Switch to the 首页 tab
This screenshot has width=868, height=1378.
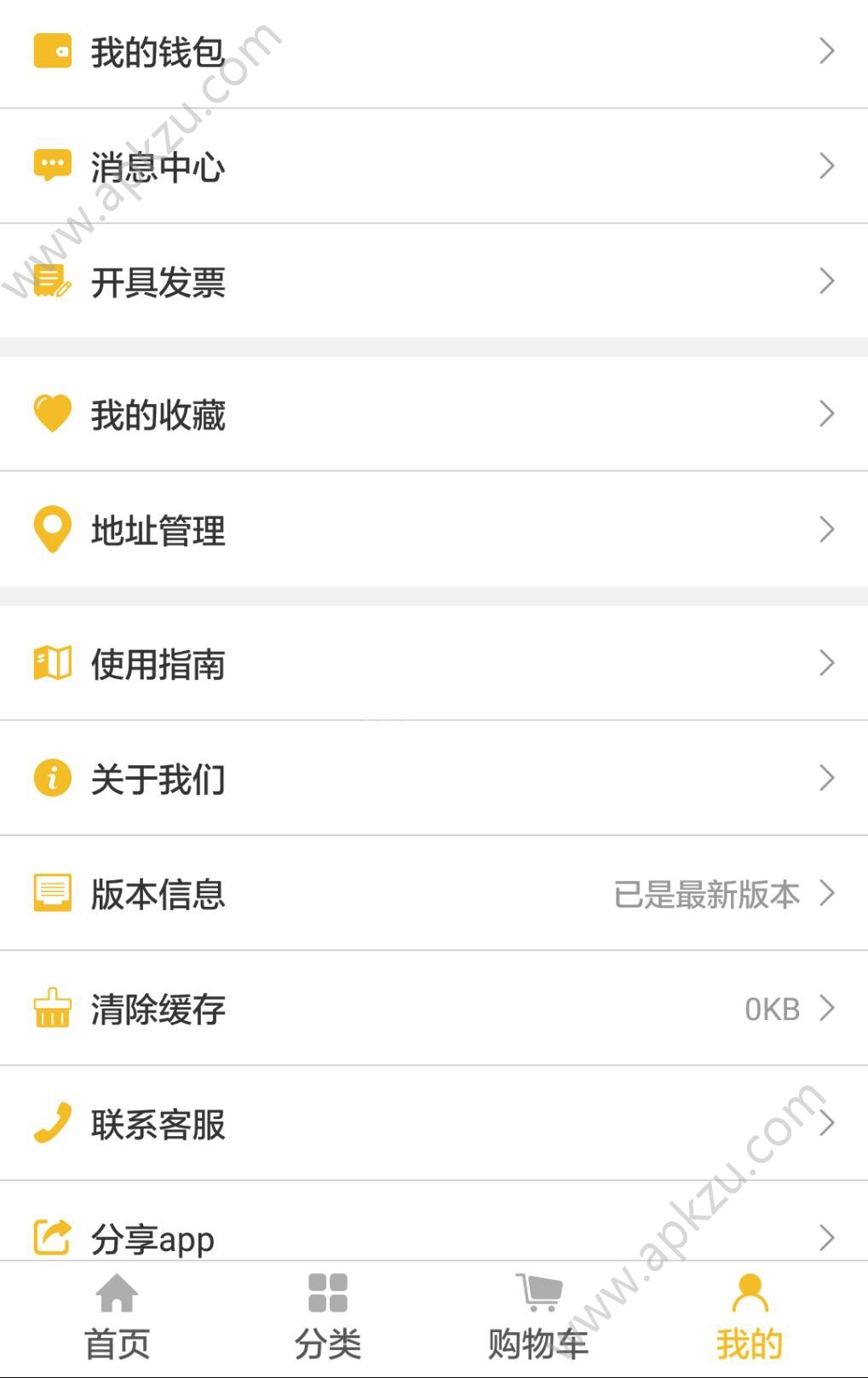click(117, 1315)
